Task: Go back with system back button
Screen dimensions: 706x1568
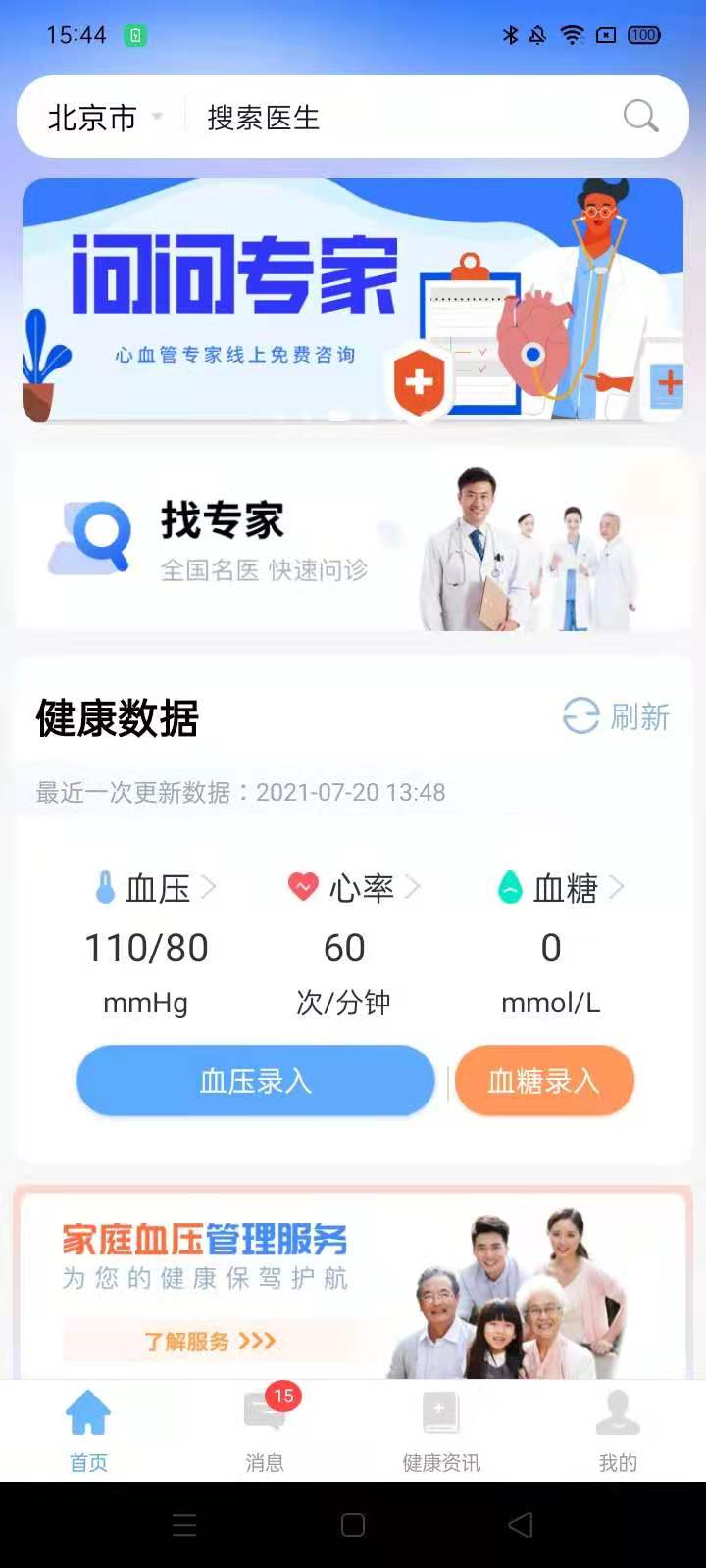Action: click(521, 1524)
